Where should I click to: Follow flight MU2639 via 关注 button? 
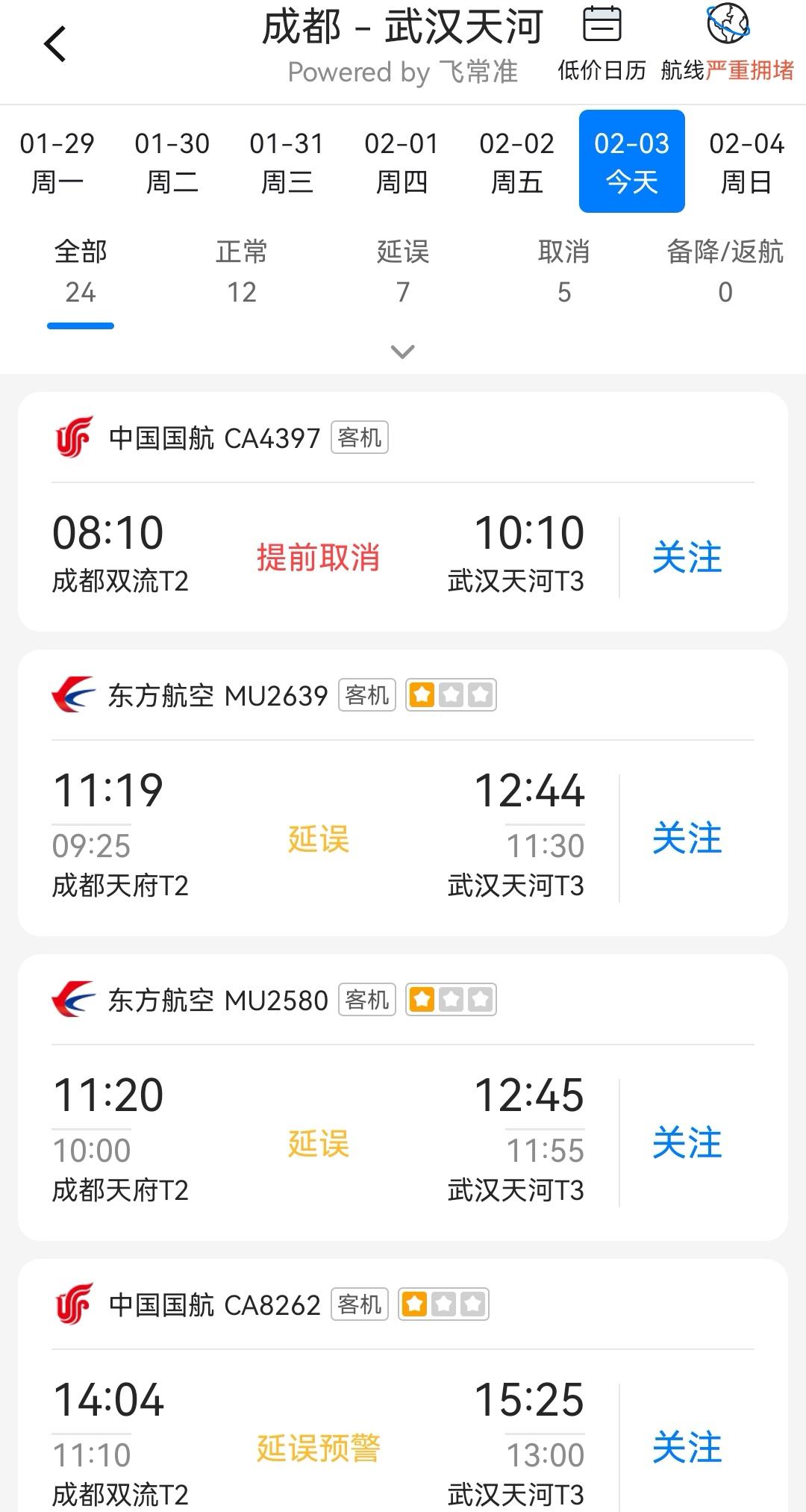687,838
